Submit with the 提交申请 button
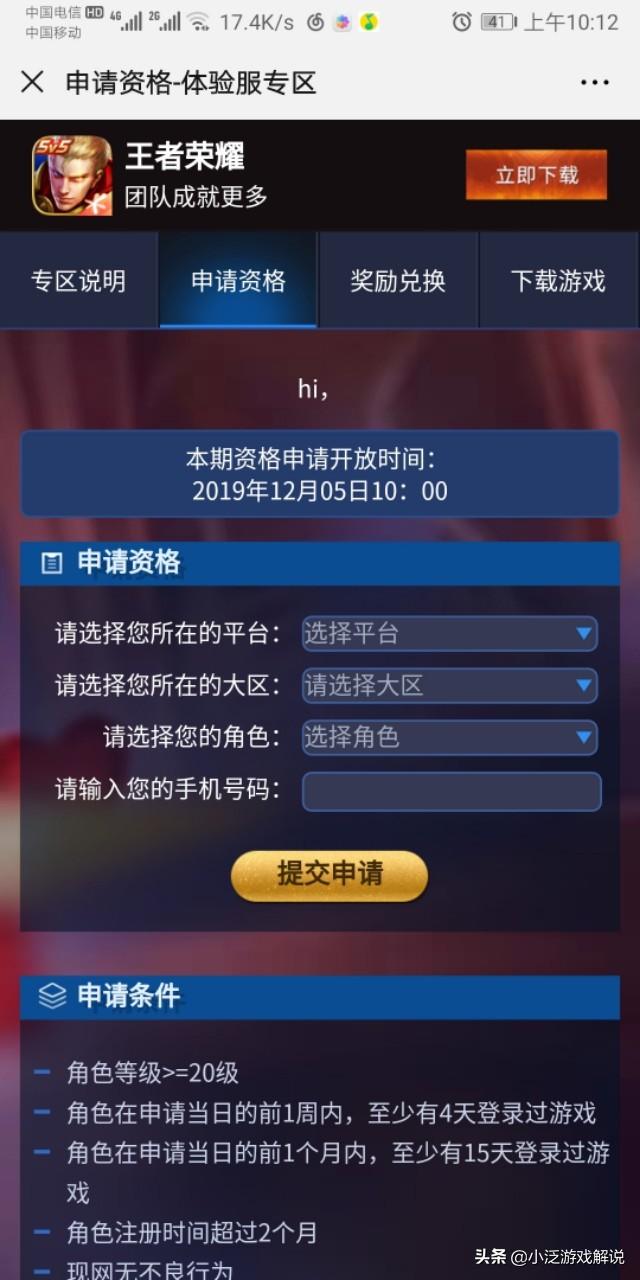 tap(329, 875)
